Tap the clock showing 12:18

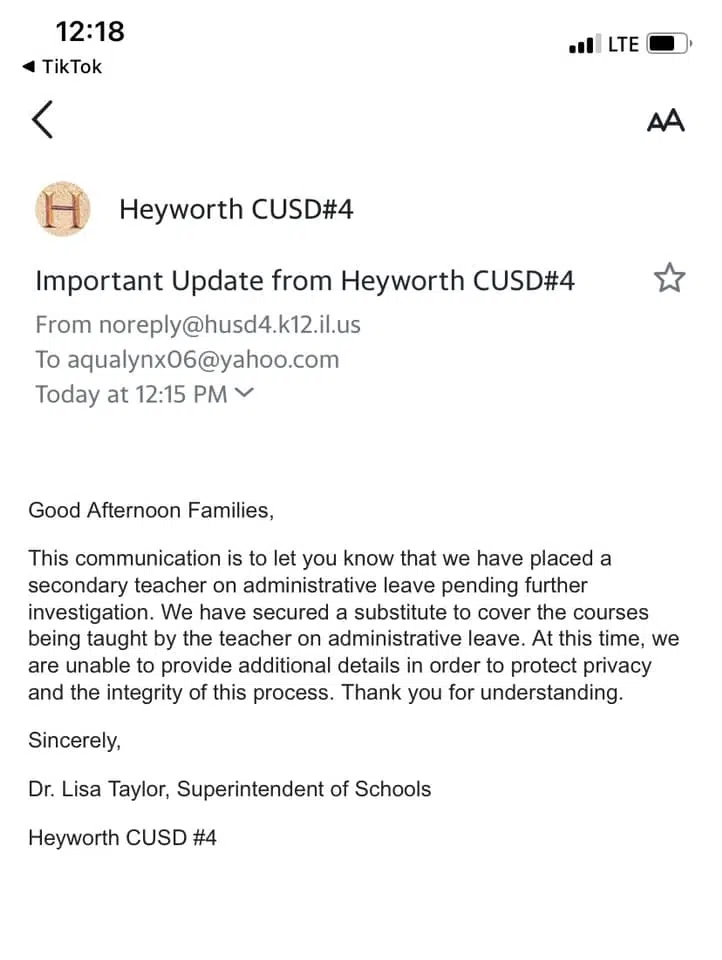(90, 32)
